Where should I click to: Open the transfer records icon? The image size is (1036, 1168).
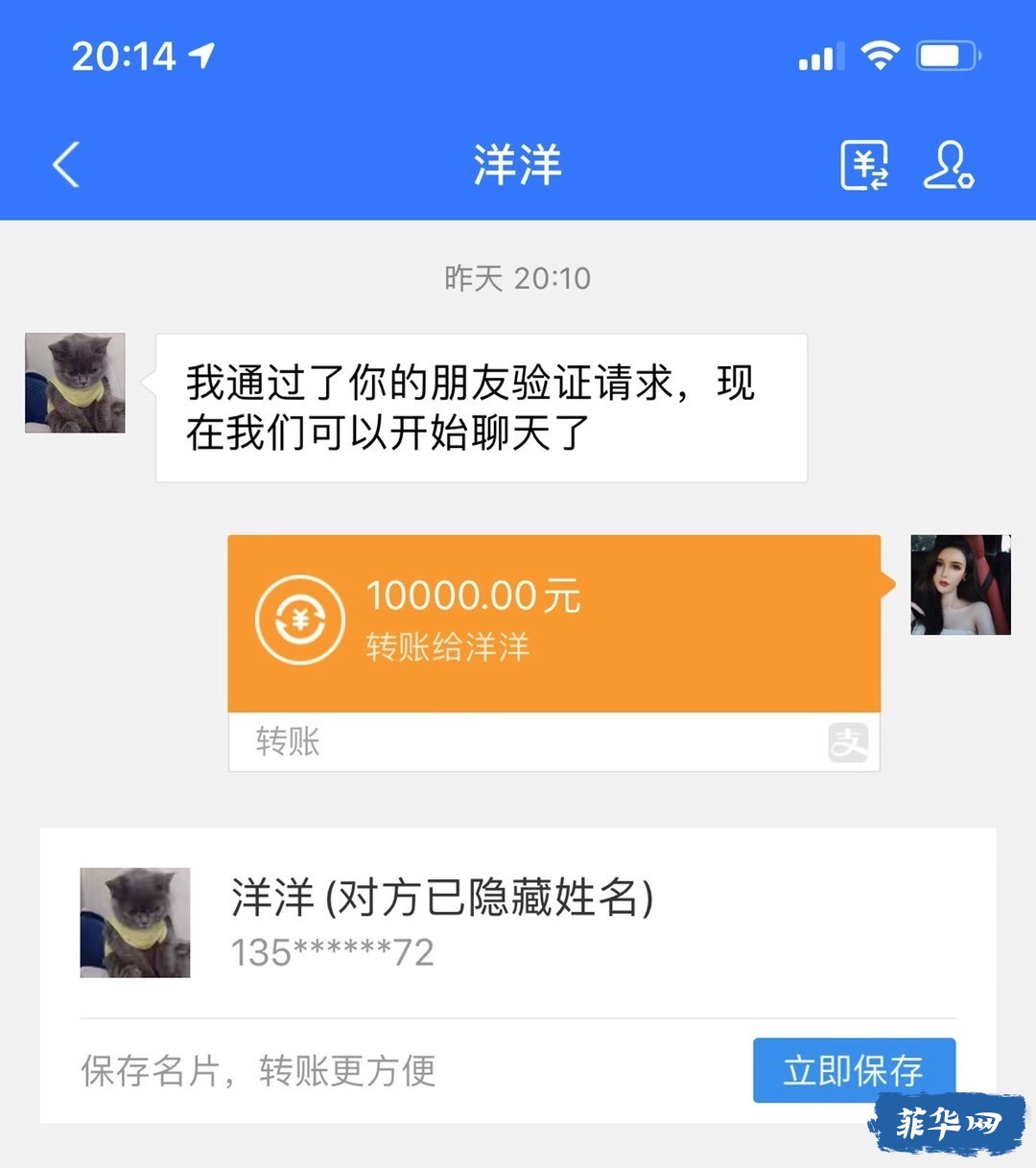[863, 165]
